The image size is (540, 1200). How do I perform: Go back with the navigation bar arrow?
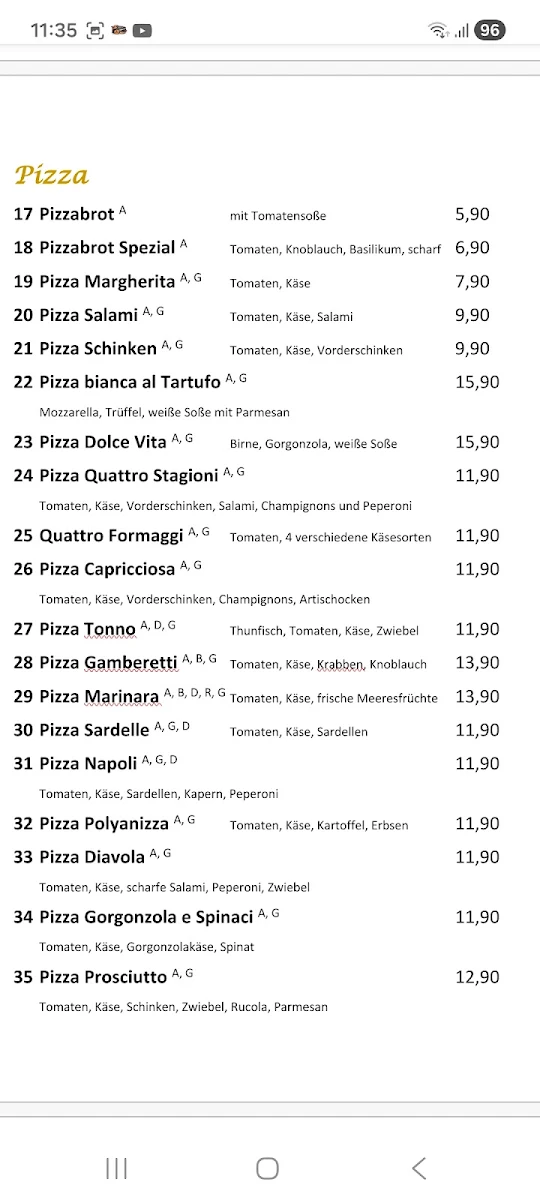point(419,1167)
